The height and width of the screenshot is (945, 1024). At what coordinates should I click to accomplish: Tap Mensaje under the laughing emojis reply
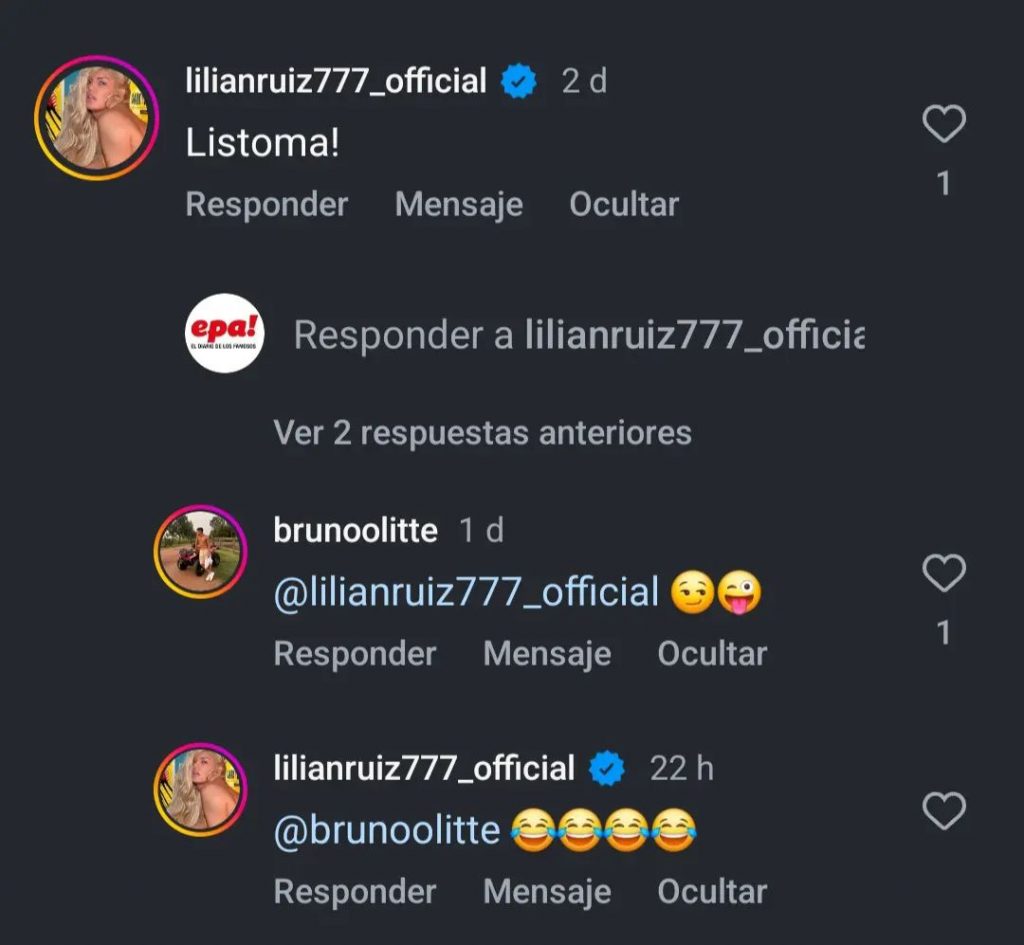pyautogui.click(x=546, y=891)
